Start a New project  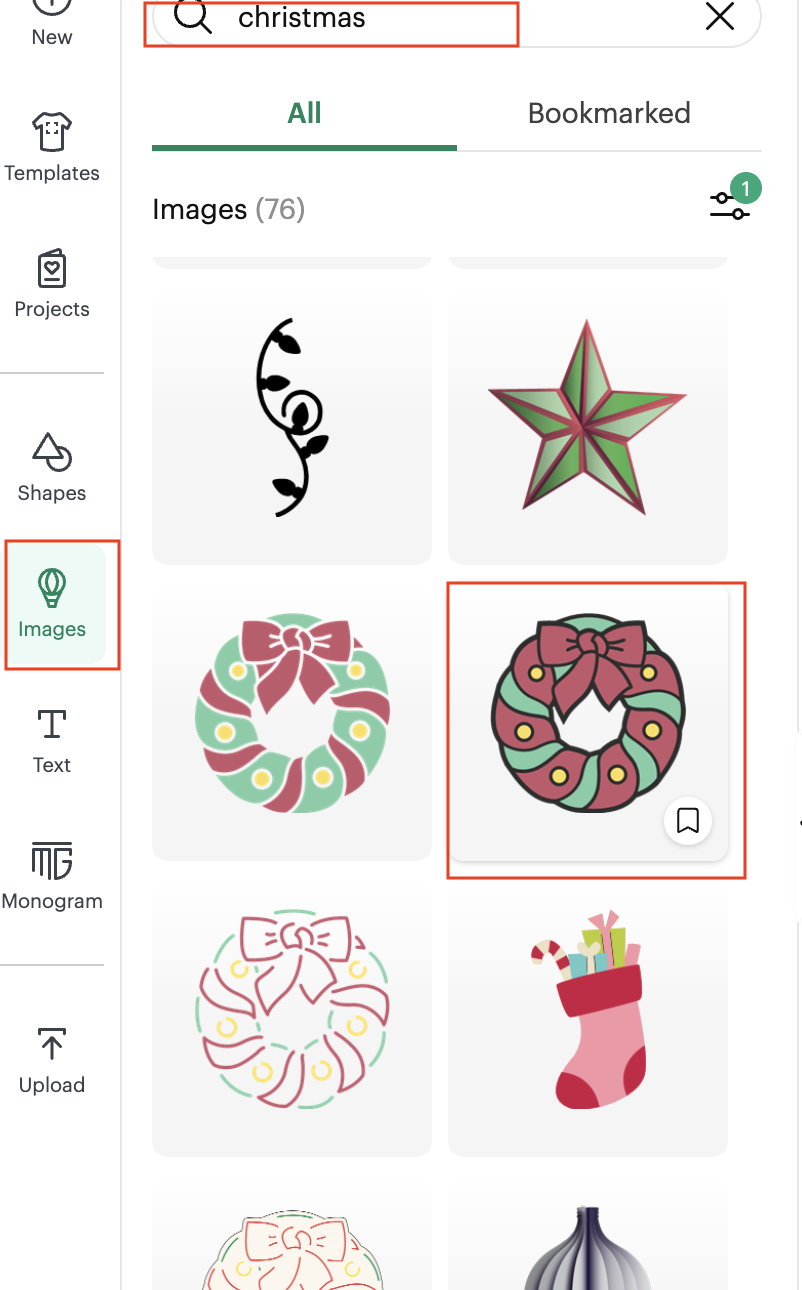[x=52, y=22]
